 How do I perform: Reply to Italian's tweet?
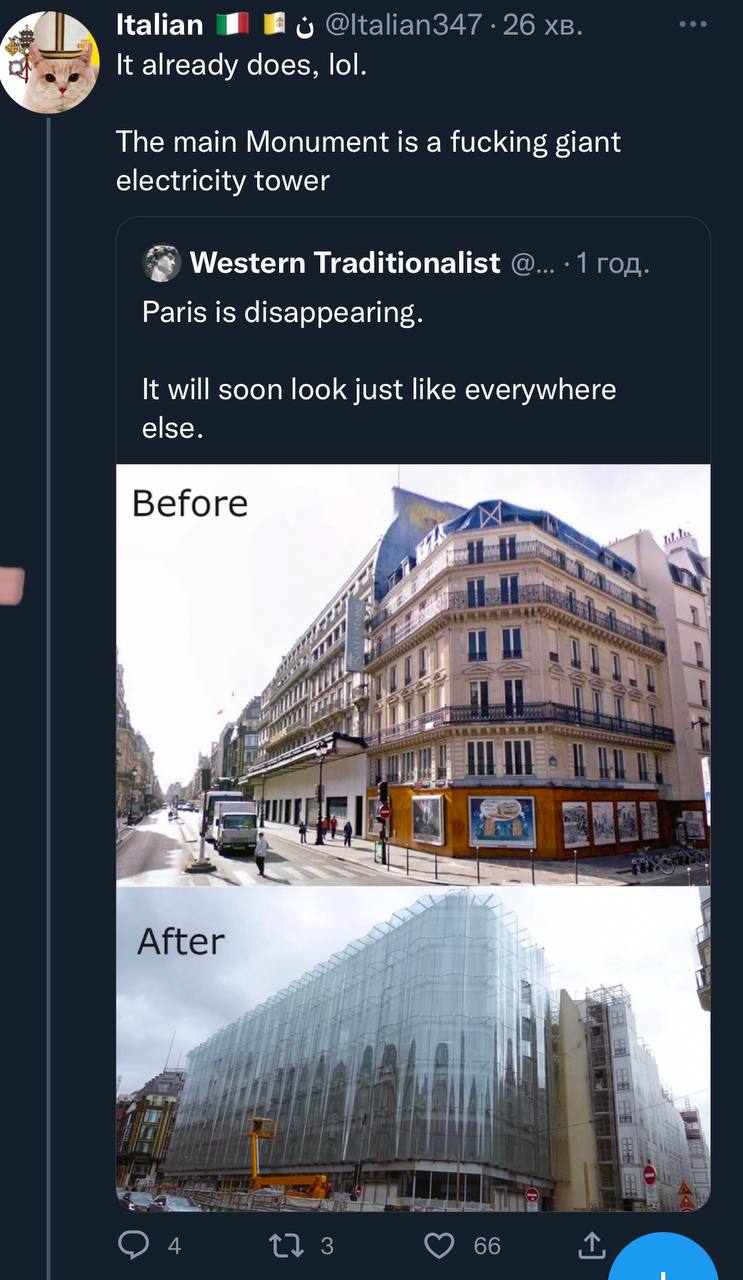tap(134, 1244)
